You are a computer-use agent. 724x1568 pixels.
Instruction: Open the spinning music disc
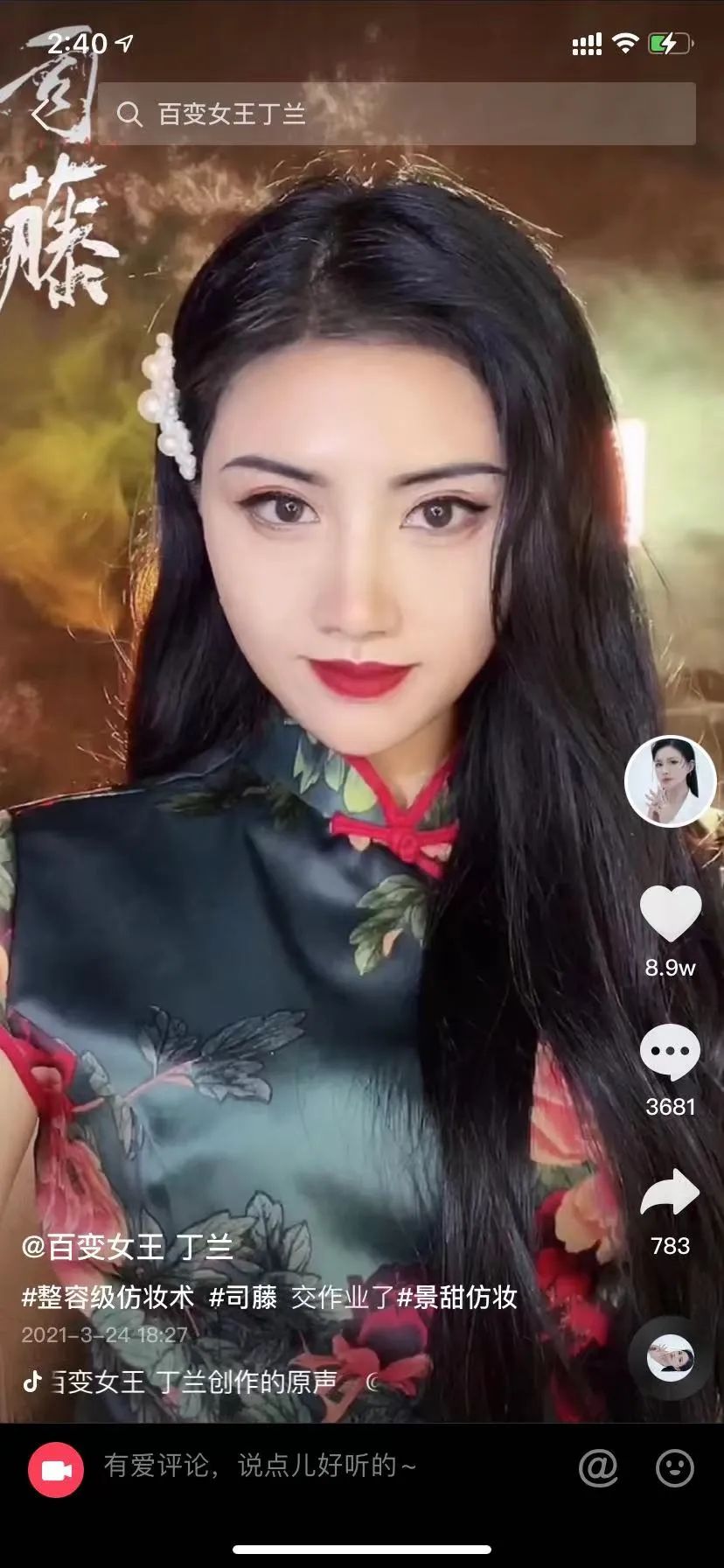pyautogui.click(x=670, y=1357)
